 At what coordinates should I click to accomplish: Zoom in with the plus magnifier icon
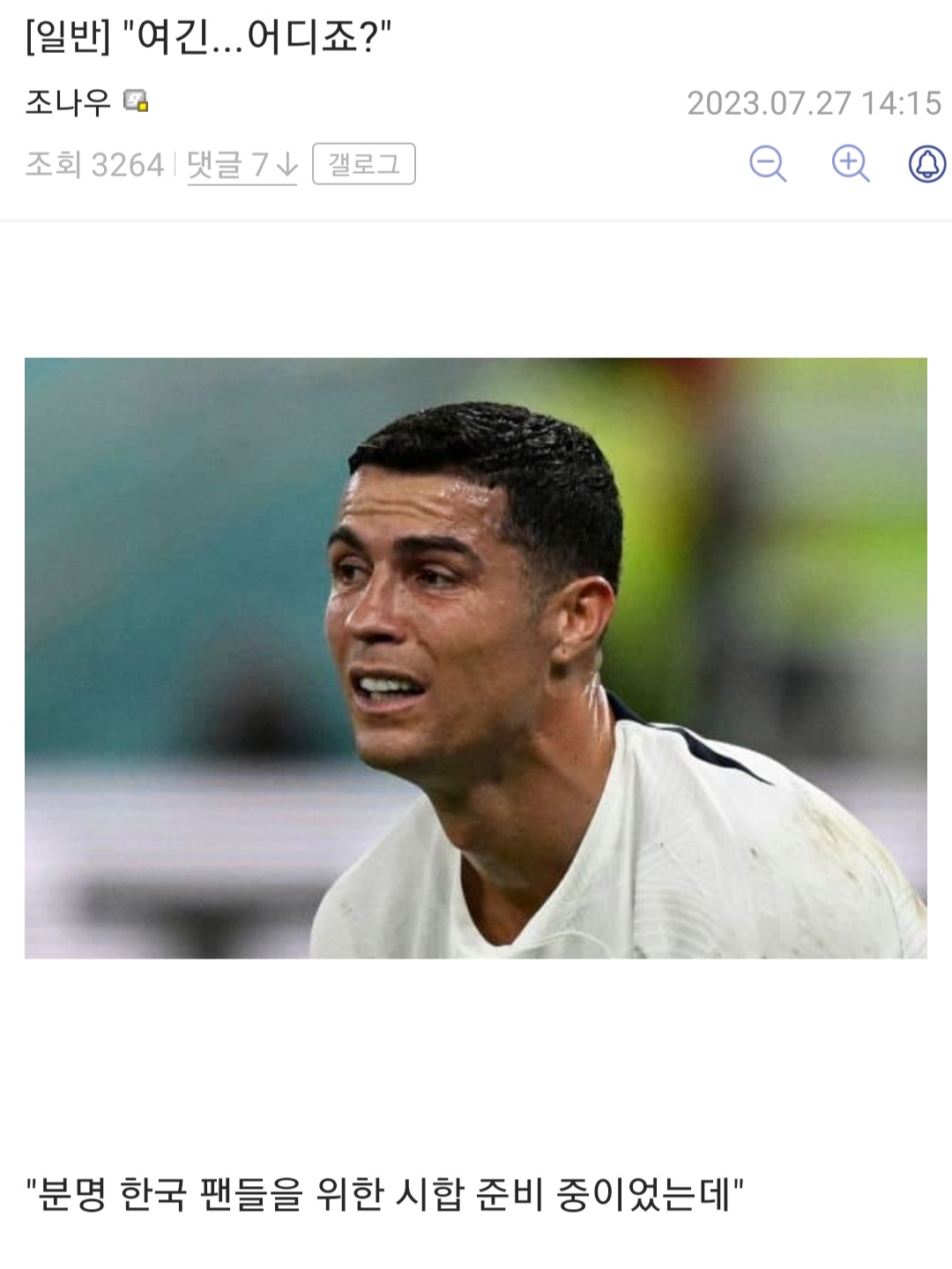pyautogui.click(x=851, y=164)
